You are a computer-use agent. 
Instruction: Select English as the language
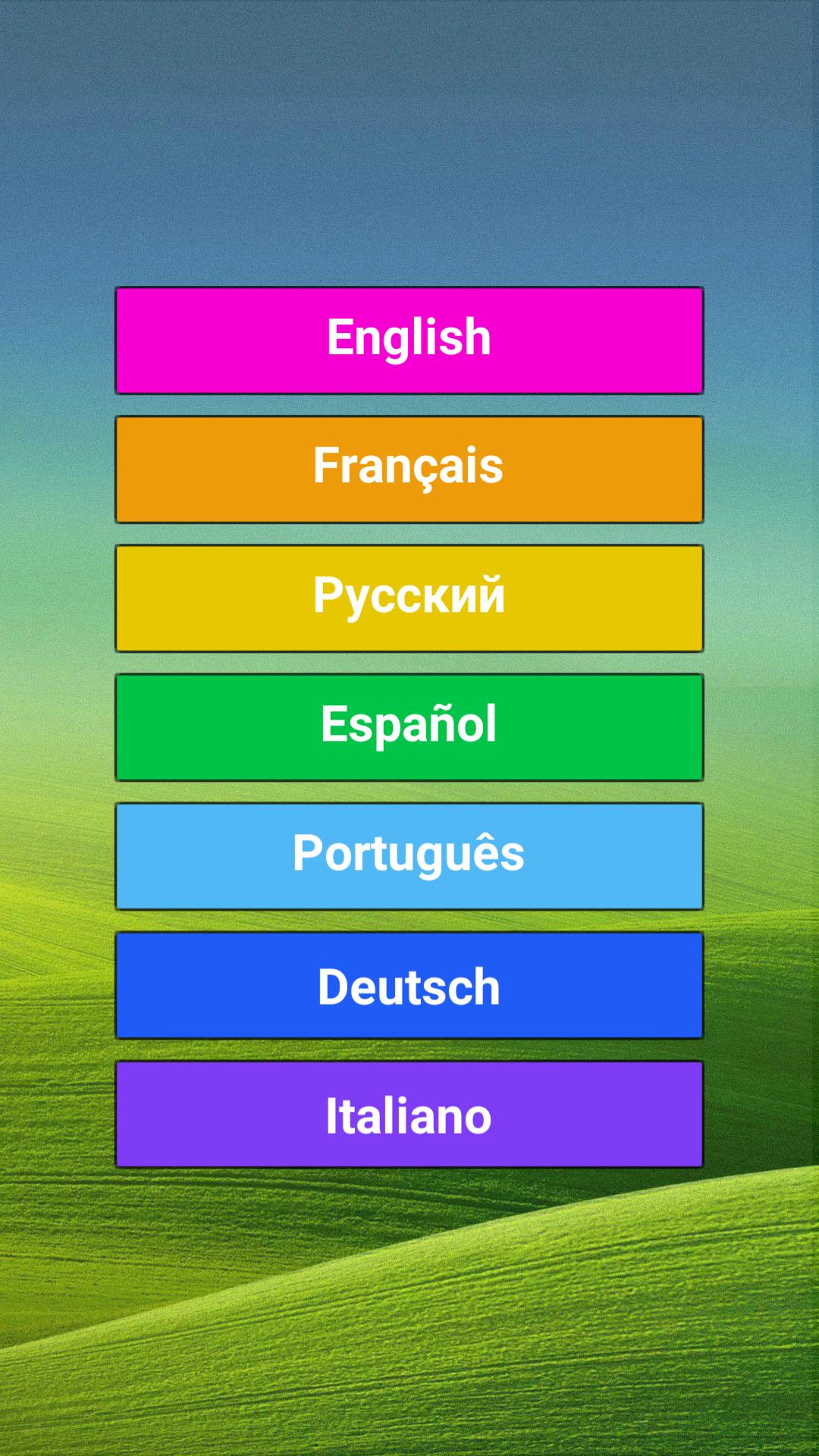tap(409, 340)
